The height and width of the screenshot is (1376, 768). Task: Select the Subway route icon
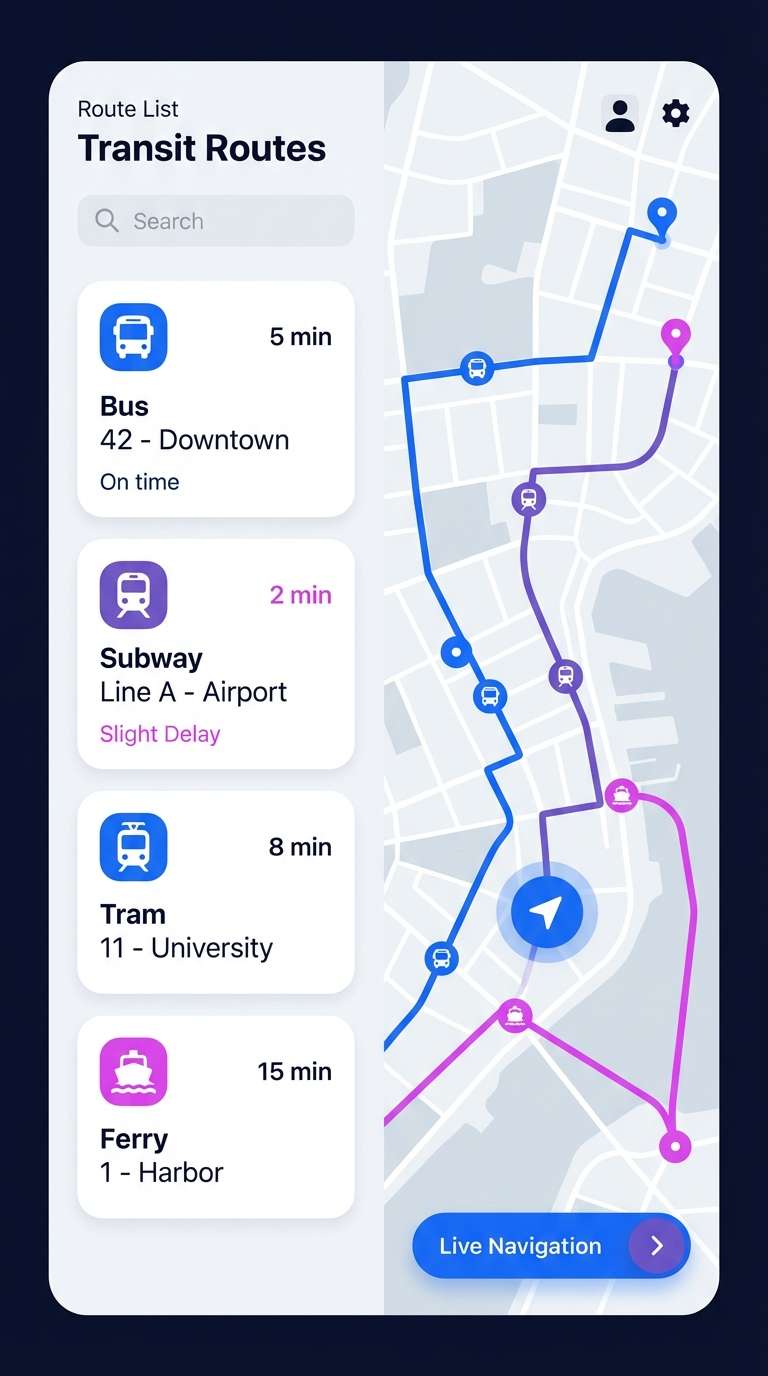pyautogui.click(x=133, y=593)
